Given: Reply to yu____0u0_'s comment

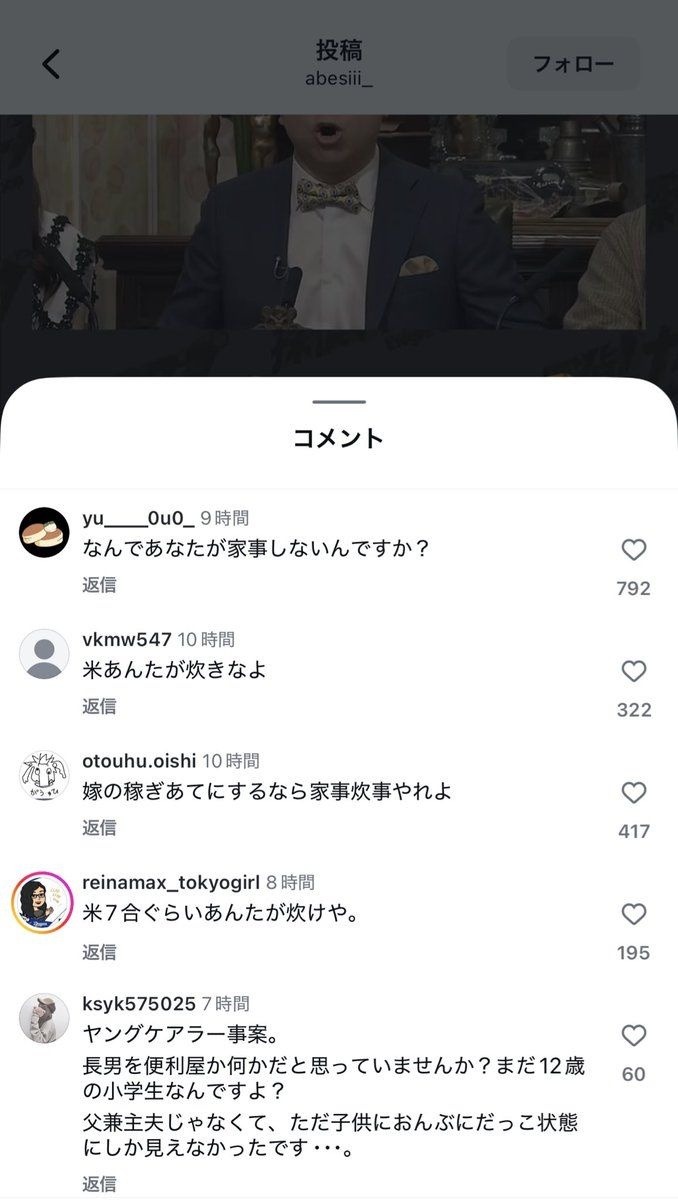Looking at the screenshot, I should point(99,585).
